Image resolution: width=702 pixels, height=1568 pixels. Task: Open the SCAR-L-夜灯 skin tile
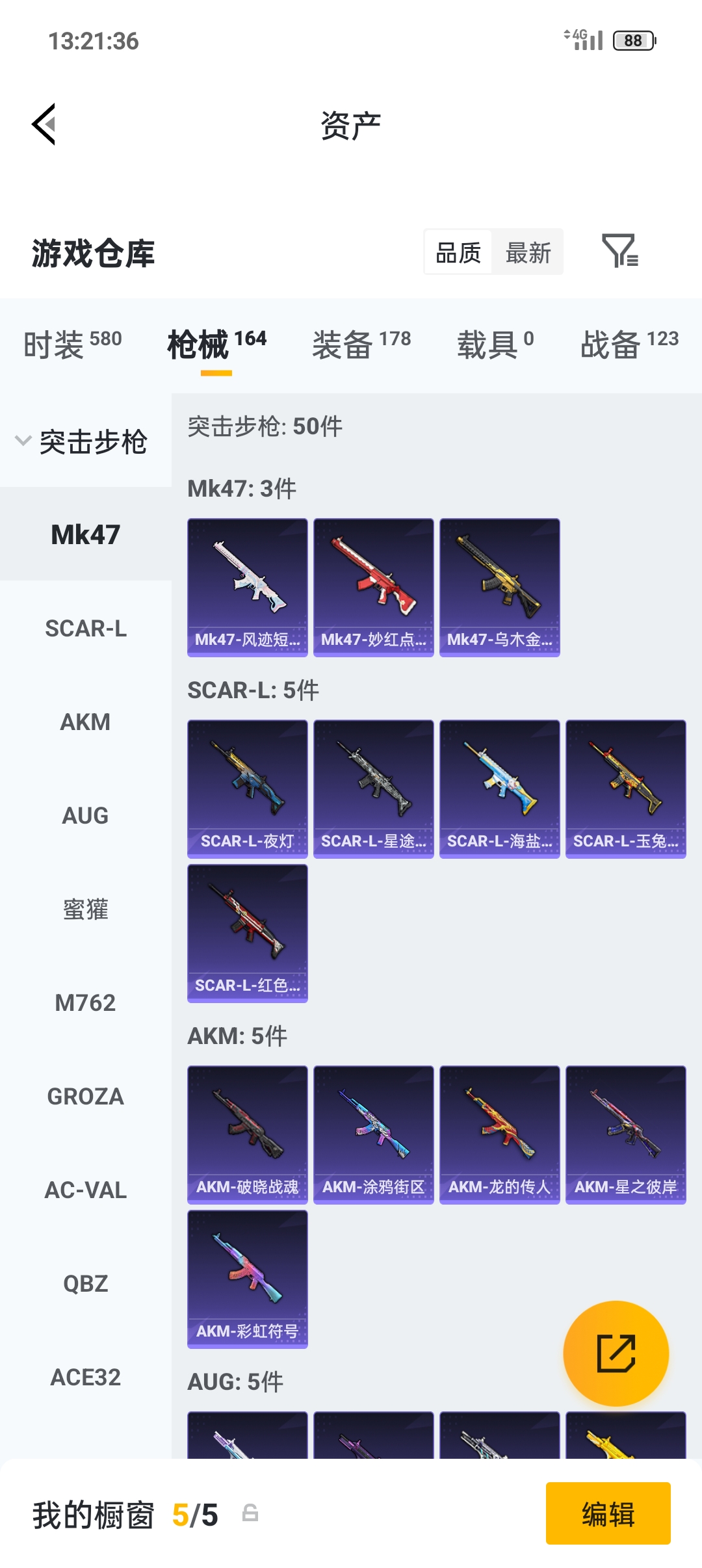(x=247, y=789)
